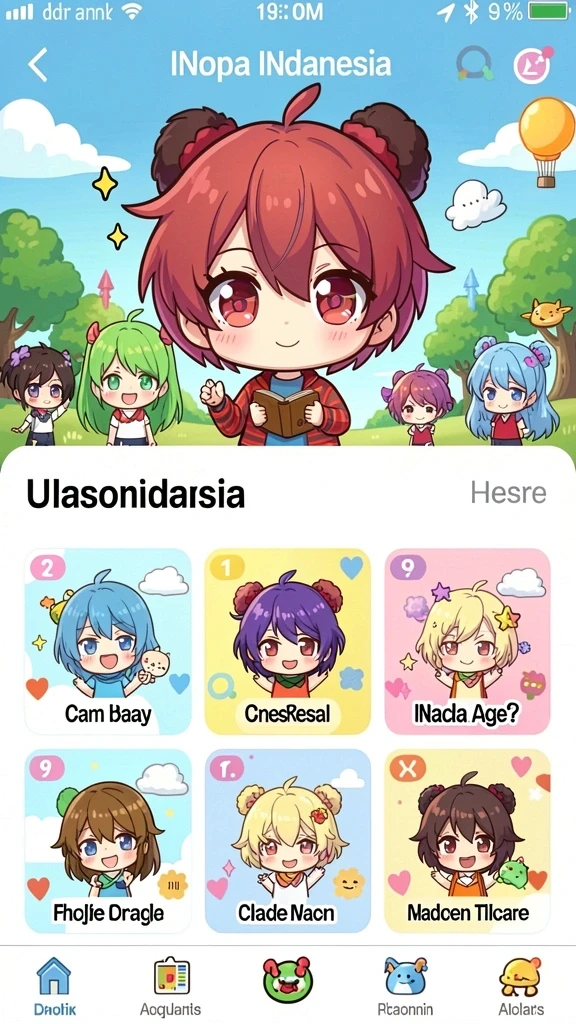Open the Madcen Tllcare card

click(x=467, y=840)
